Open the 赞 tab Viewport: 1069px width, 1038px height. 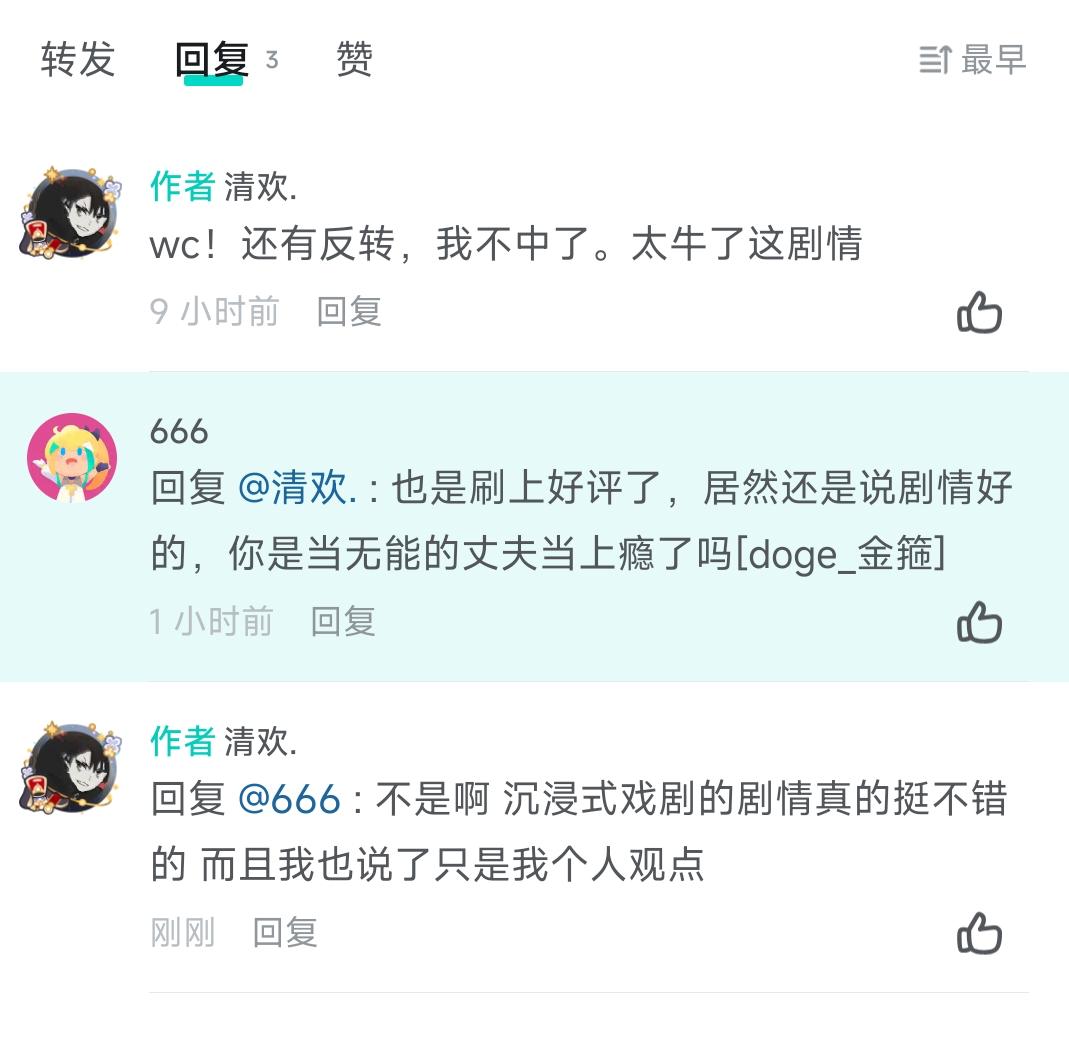pyautogui.click(x=354, y=60)
